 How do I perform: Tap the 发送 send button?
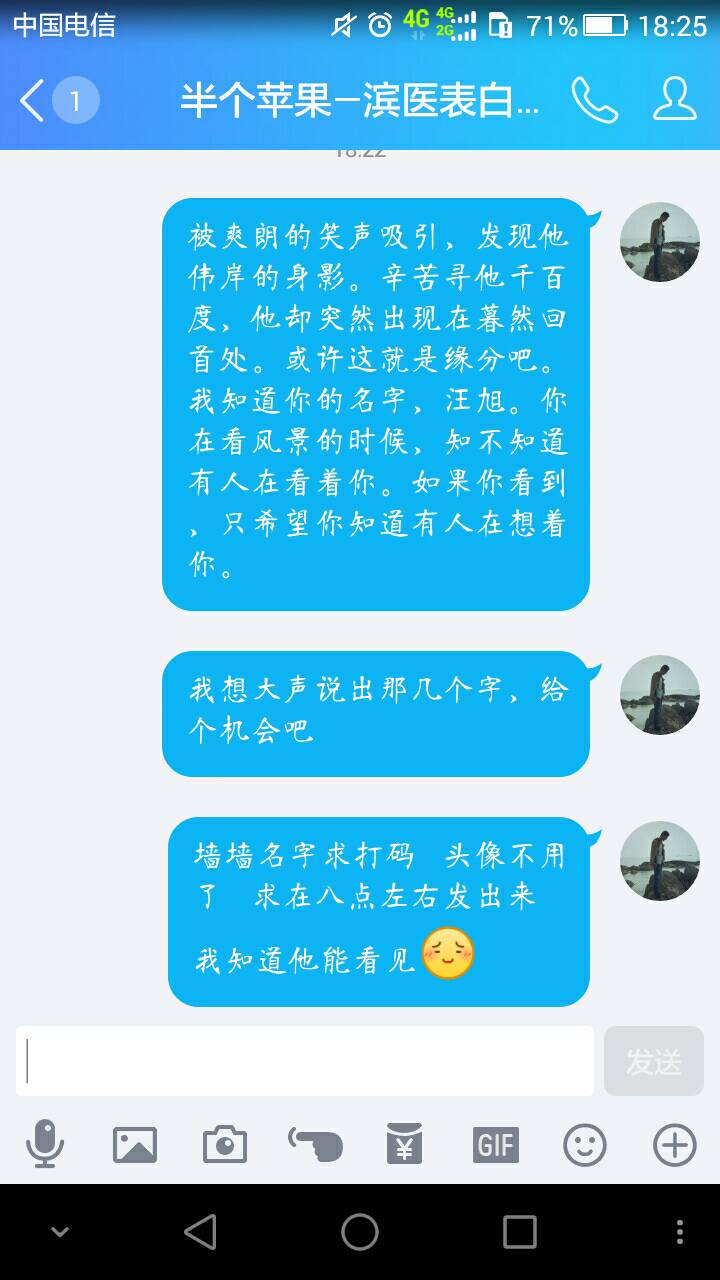pos(654,1061)
